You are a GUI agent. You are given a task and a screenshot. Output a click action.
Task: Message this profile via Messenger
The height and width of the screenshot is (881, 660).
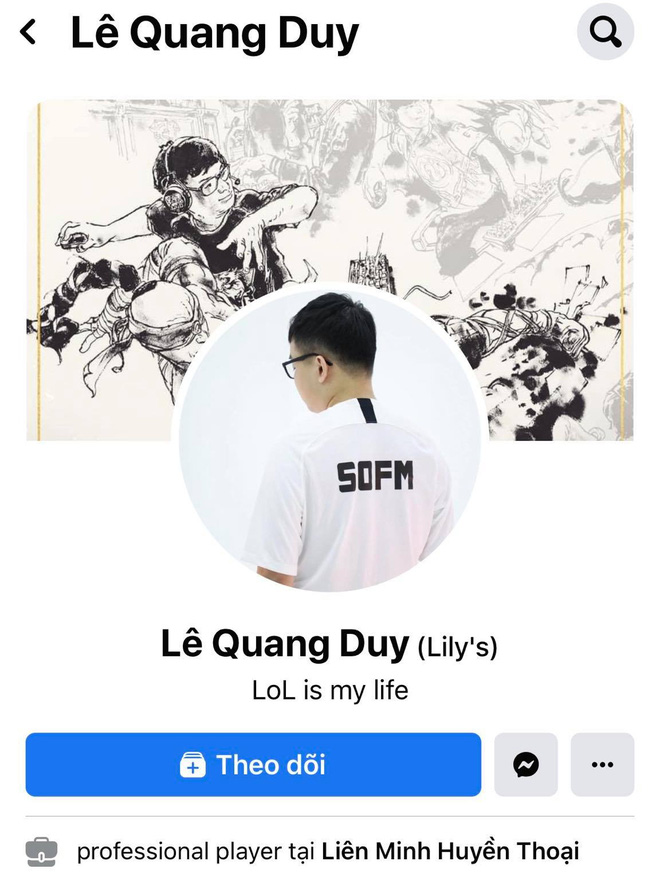coord(526,765)
